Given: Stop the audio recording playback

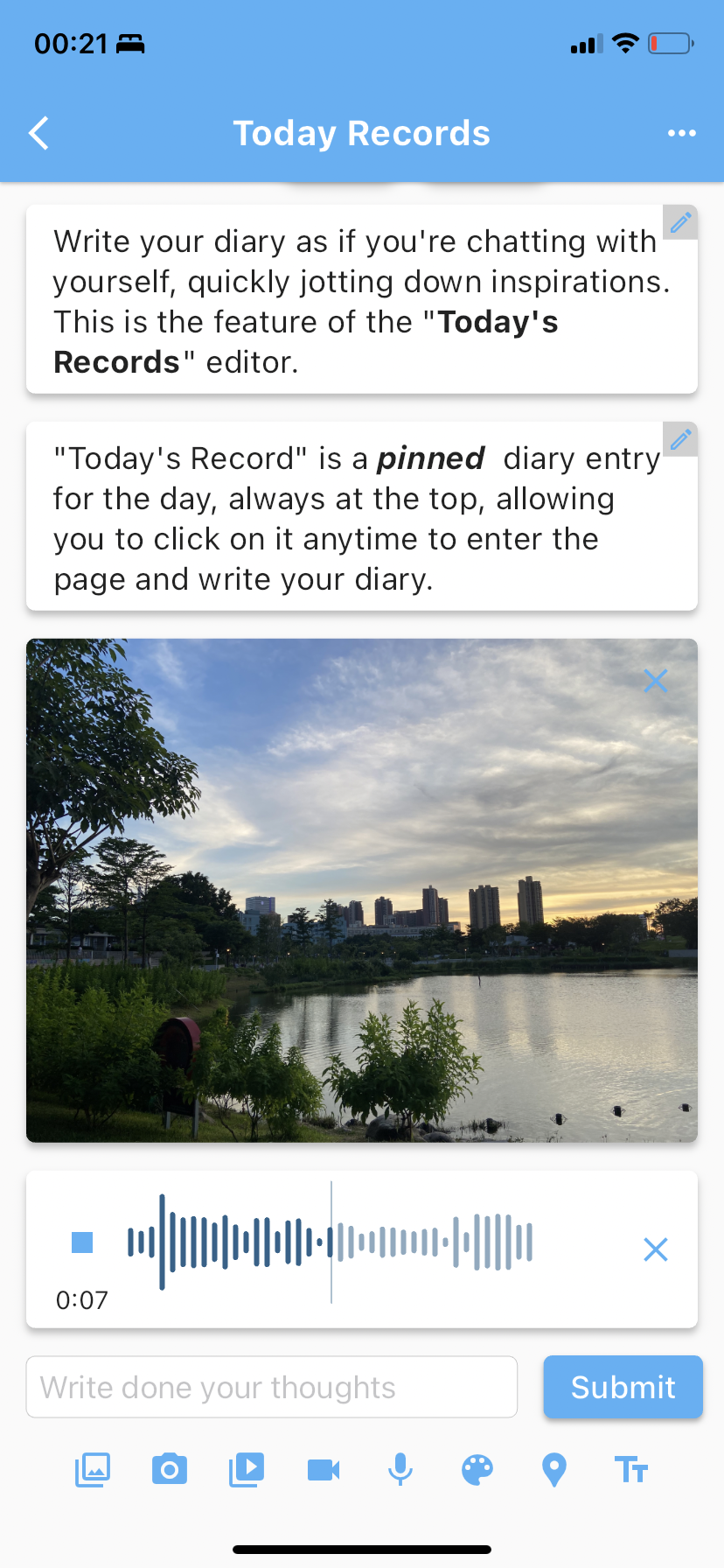Looking at the screenshot, I should (82, 1242).
